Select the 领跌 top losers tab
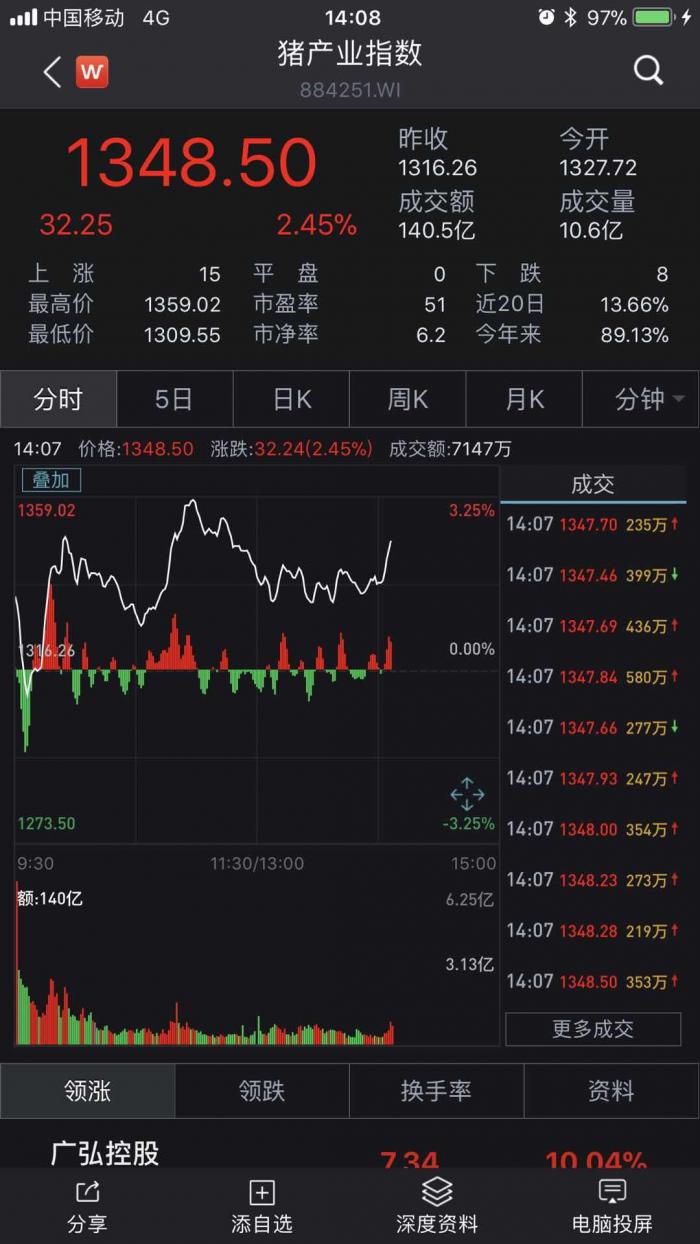Viewport: 700px width, 1244px height. coord(262,1091)
